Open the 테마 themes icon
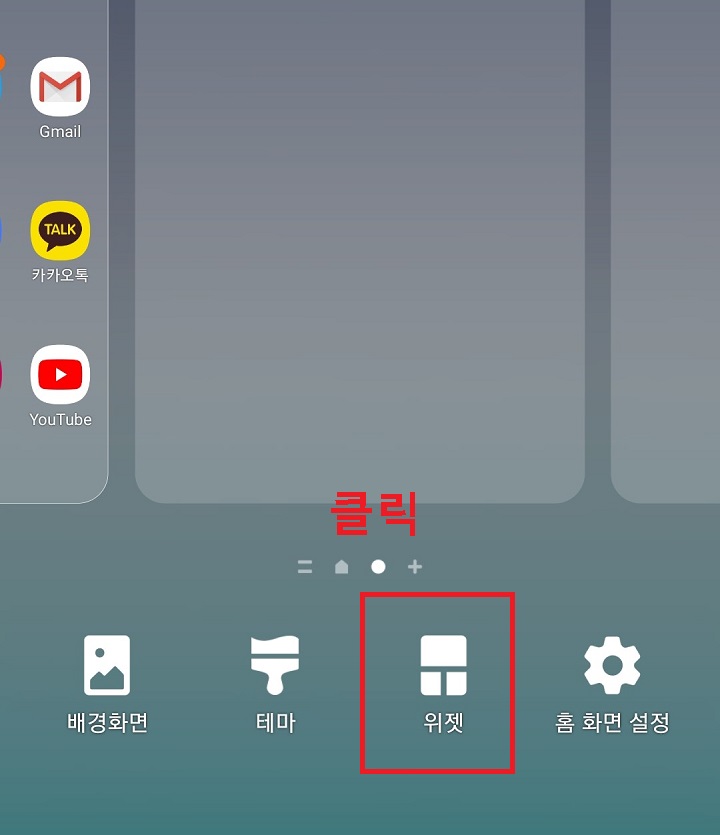Viewport: 720px width, 835px height. [273, 665]
